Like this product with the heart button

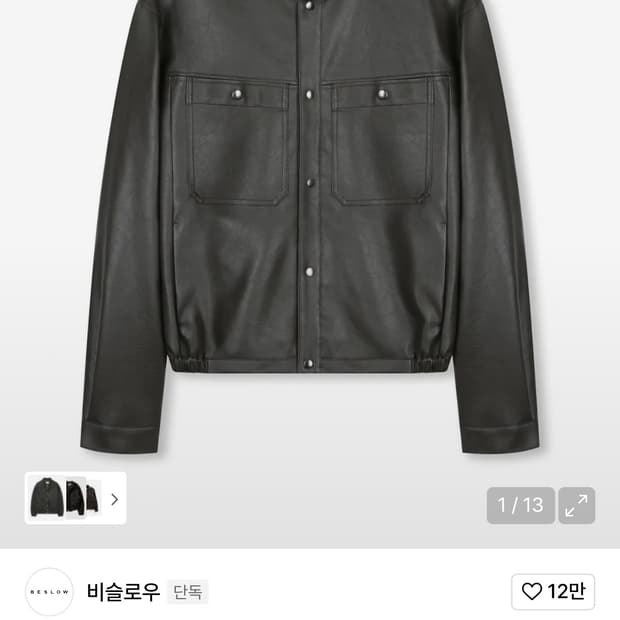coord(553,591)
